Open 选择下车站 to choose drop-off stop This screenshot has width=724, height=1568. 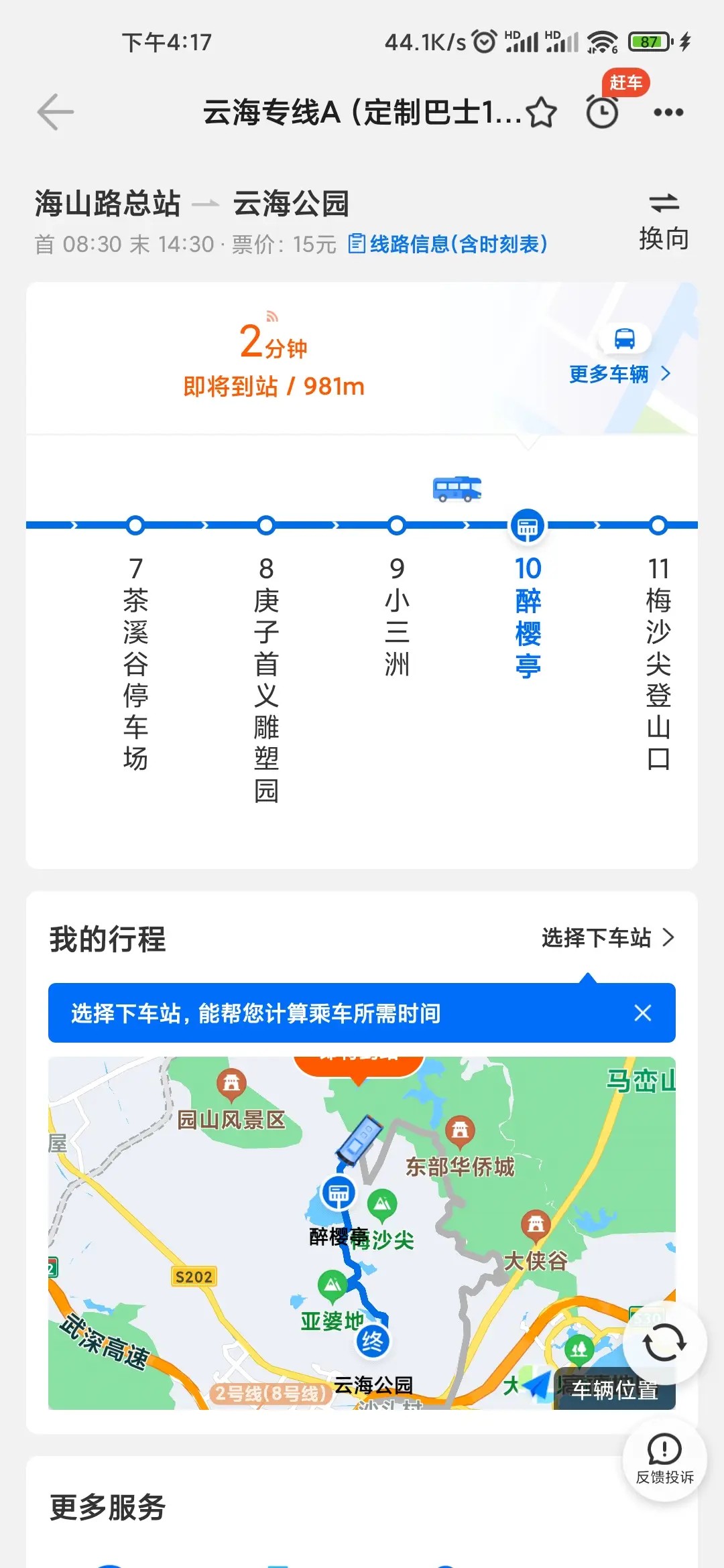(x=607, y=937)
